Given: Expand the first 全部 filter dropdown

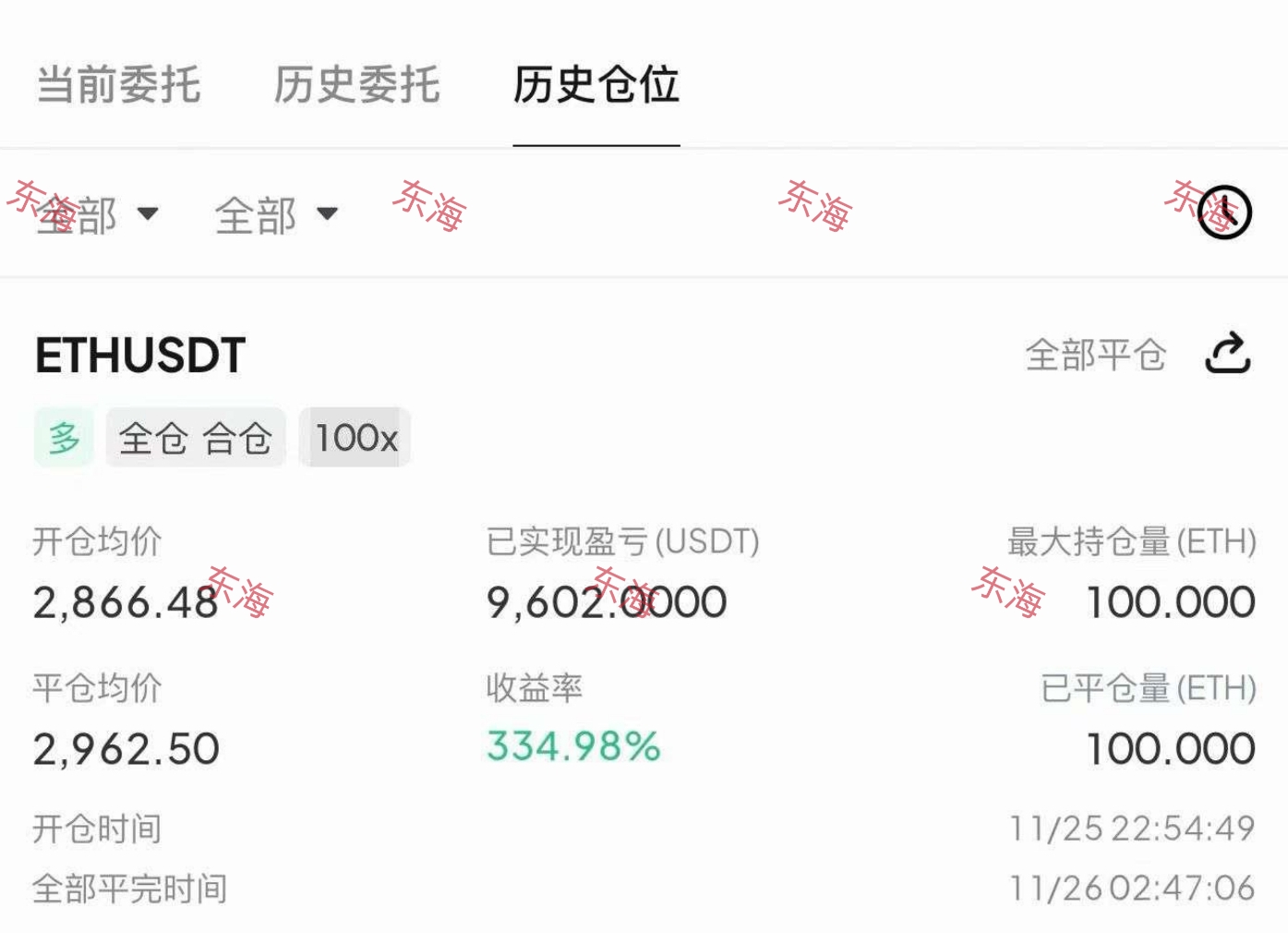Looking at the screenshot, I should pos(96,215).
